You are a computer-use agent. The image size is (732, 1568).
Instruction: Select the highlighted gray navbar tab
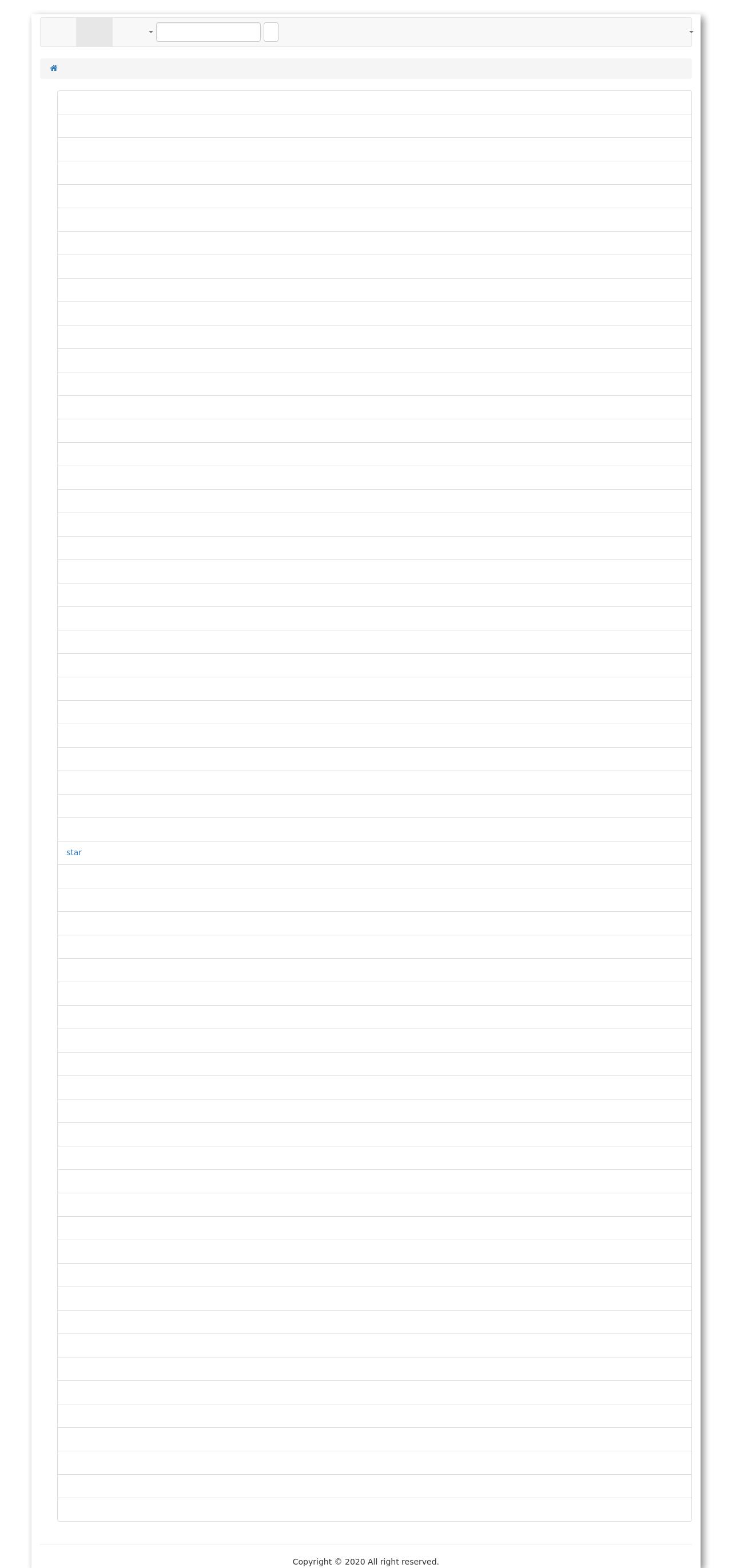pyautogui.click(x=94, y=32)
